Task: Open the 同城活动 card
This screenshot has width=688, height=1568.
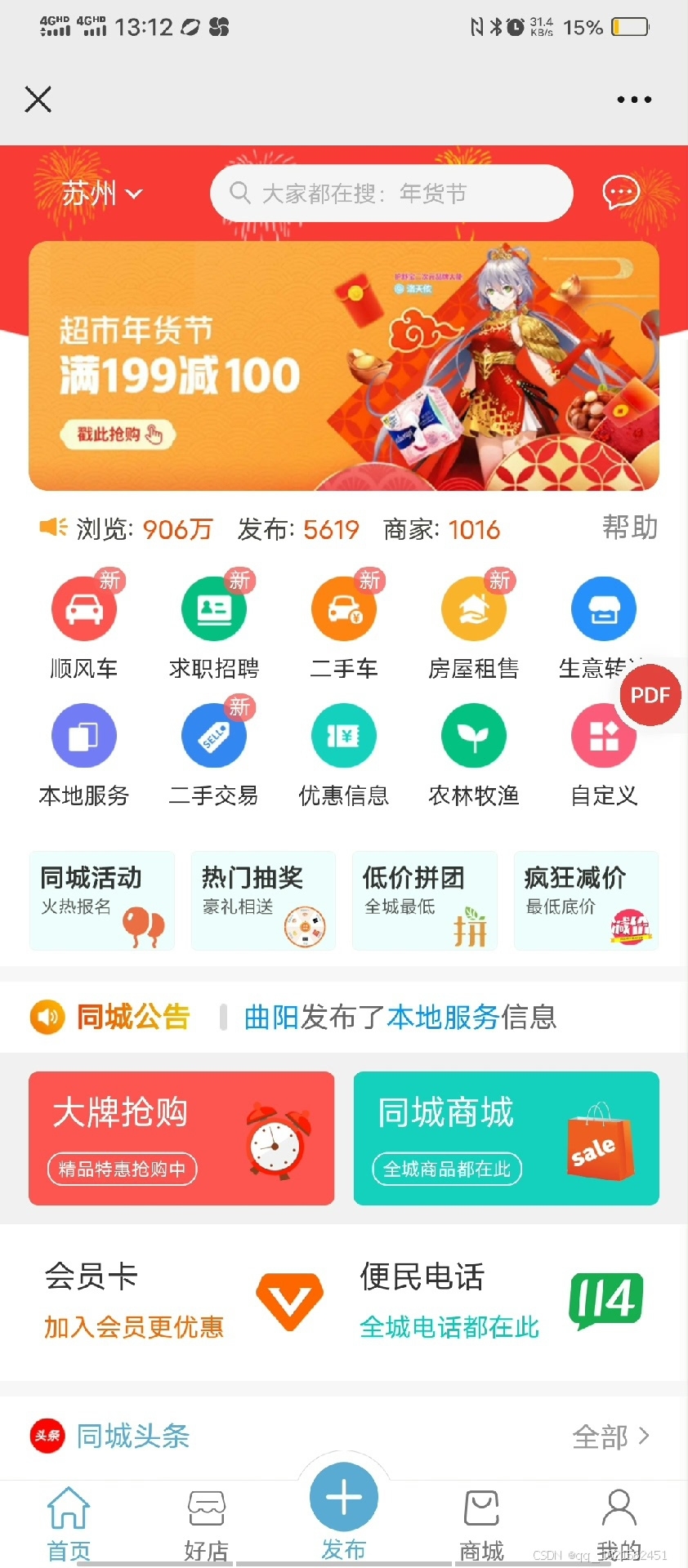Action: 102,900
